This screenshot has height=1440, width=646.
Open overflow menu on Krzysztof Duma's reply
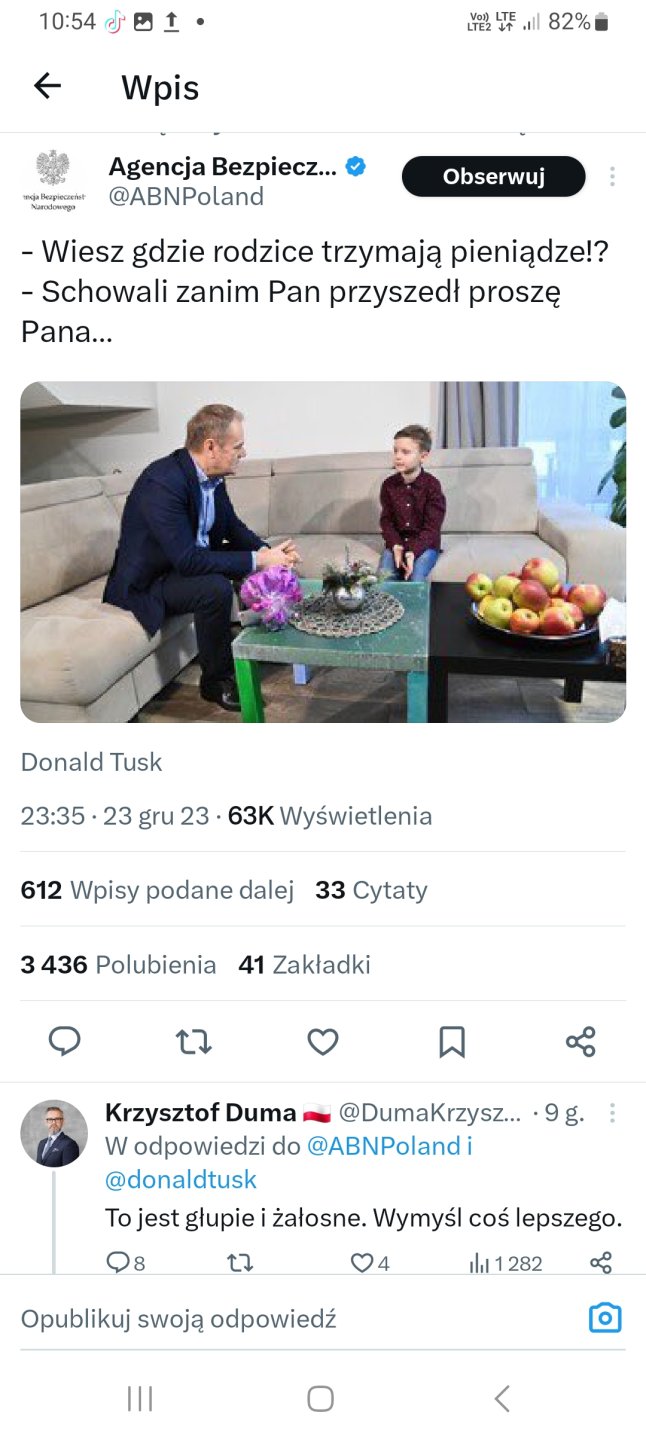612,1113
